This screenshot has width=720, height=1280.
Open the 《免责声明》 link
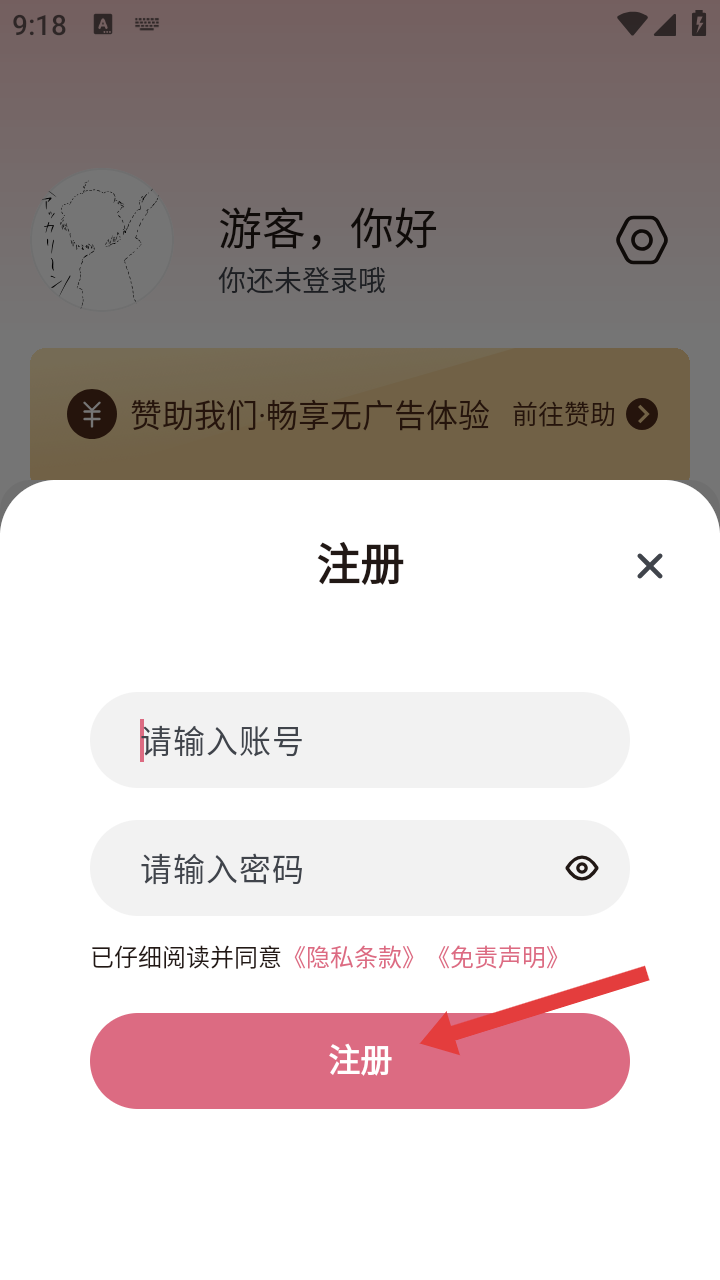tap(498, 957)
